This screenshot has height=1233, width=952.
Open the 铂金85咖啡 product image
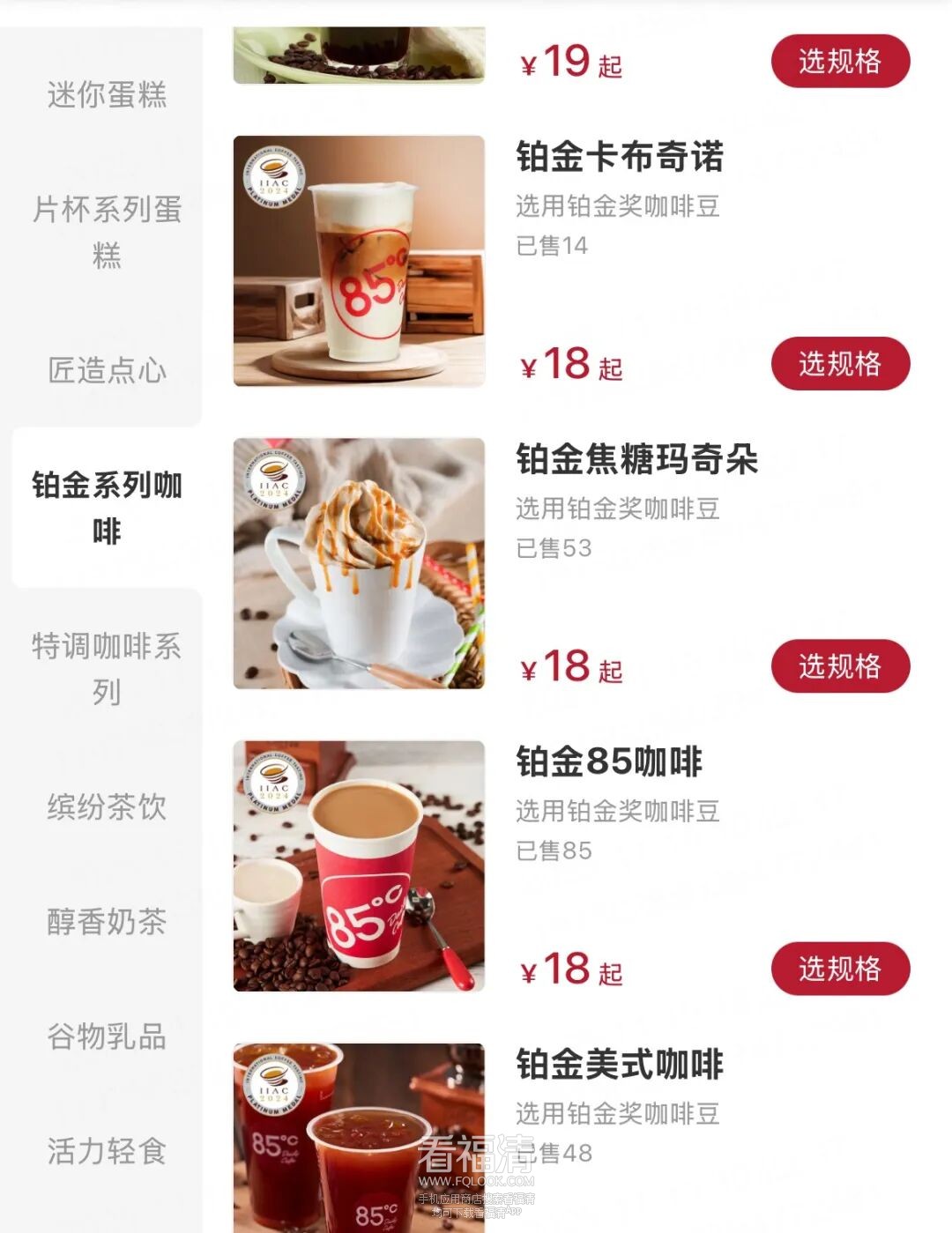(x=359, y=865)
